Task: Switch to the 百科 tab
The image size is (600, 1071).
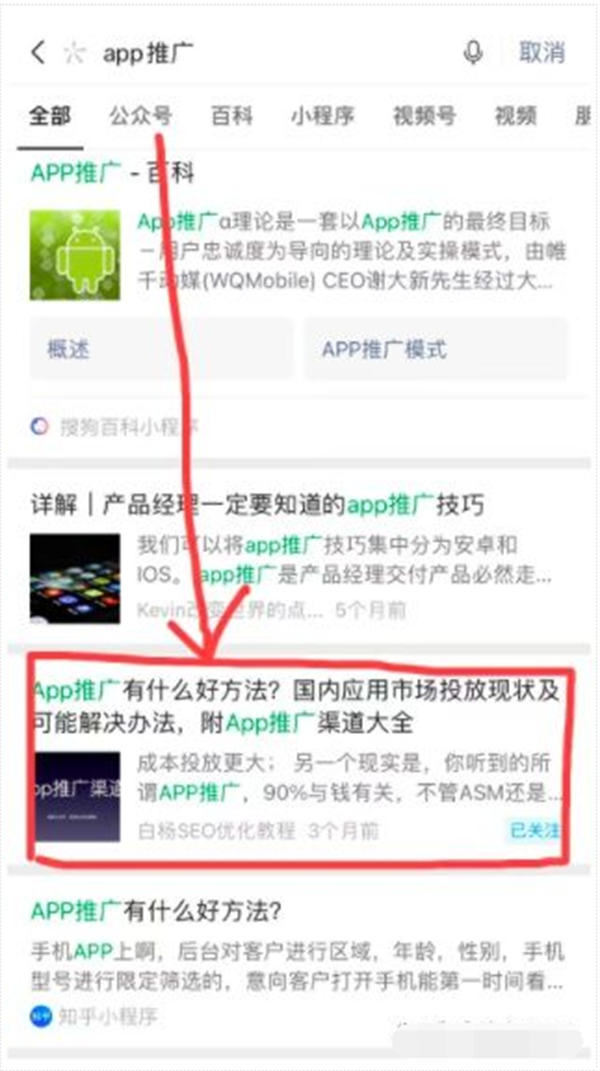Action: (x=231, y=115)
